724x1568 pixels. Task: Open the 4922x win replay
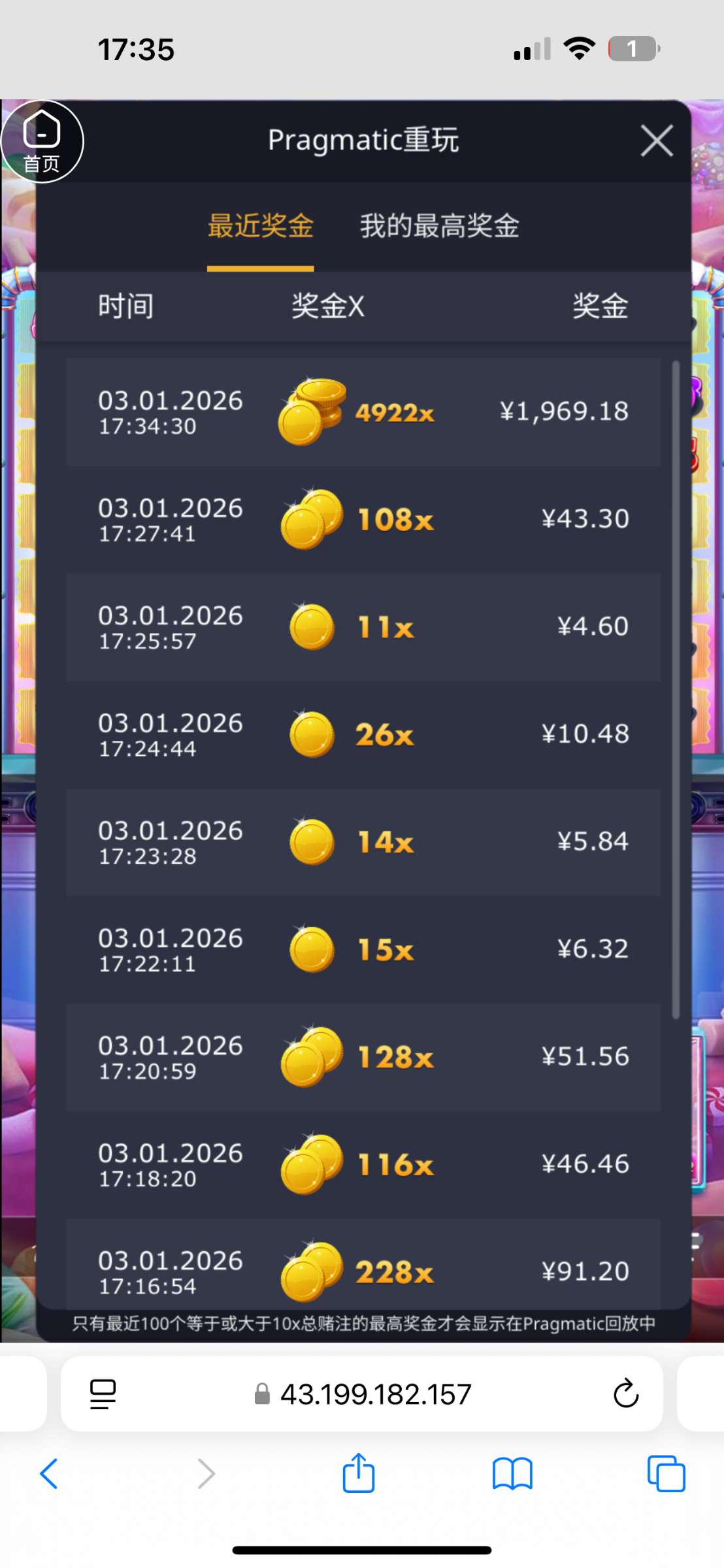(363, 412)
